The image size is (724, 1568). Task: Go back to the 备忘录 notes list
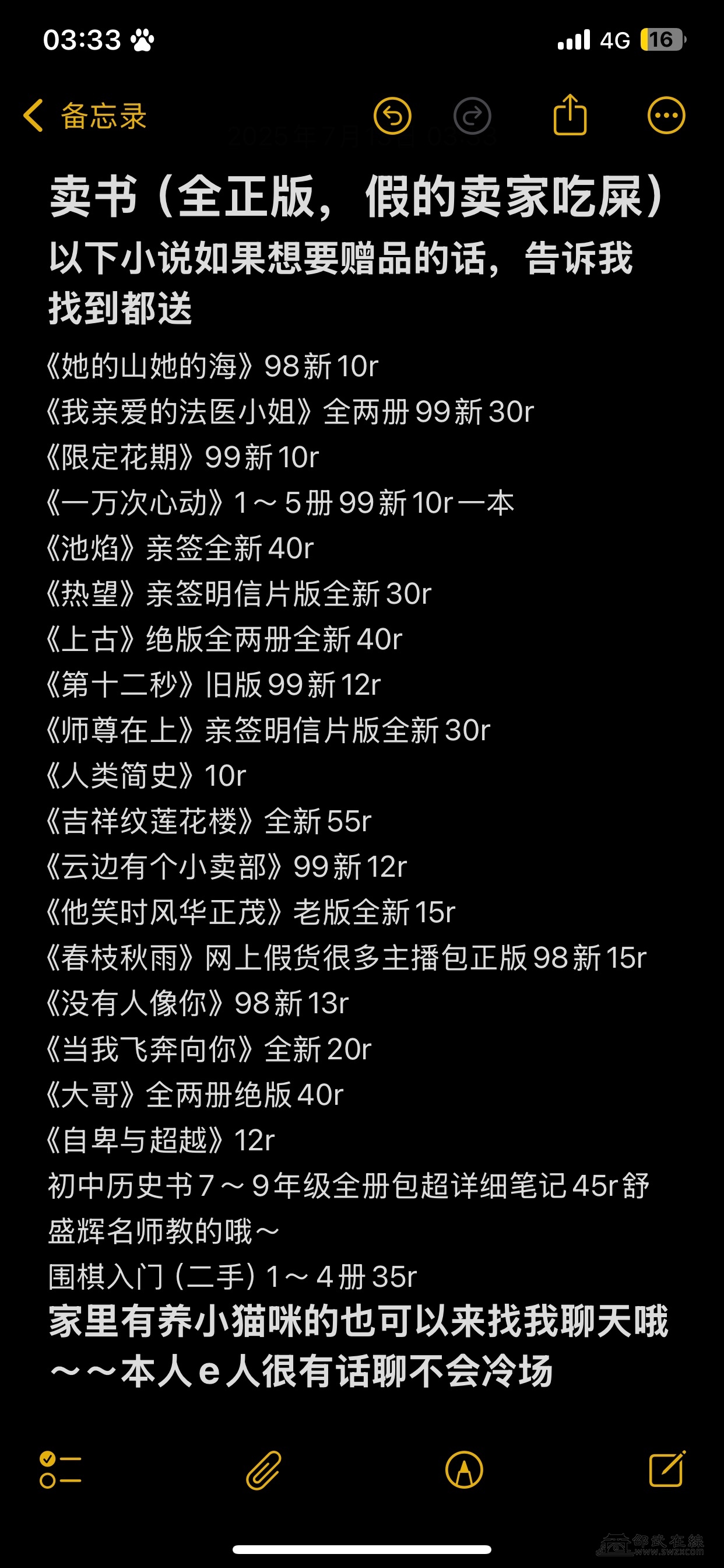tap(85, 116)
